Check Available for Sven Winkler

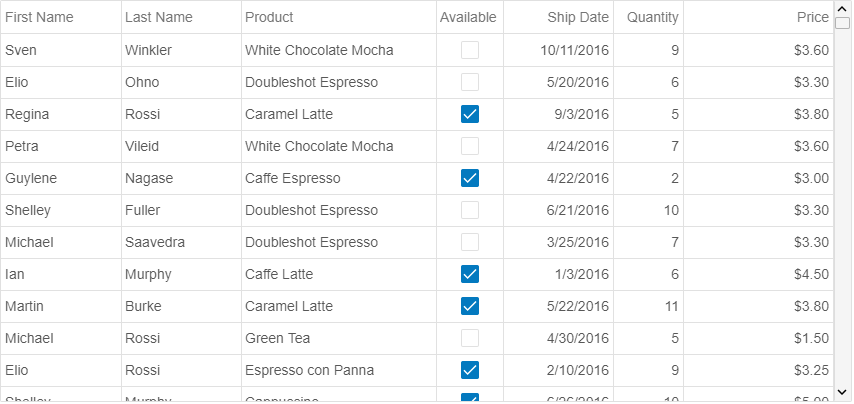point(470,50)
